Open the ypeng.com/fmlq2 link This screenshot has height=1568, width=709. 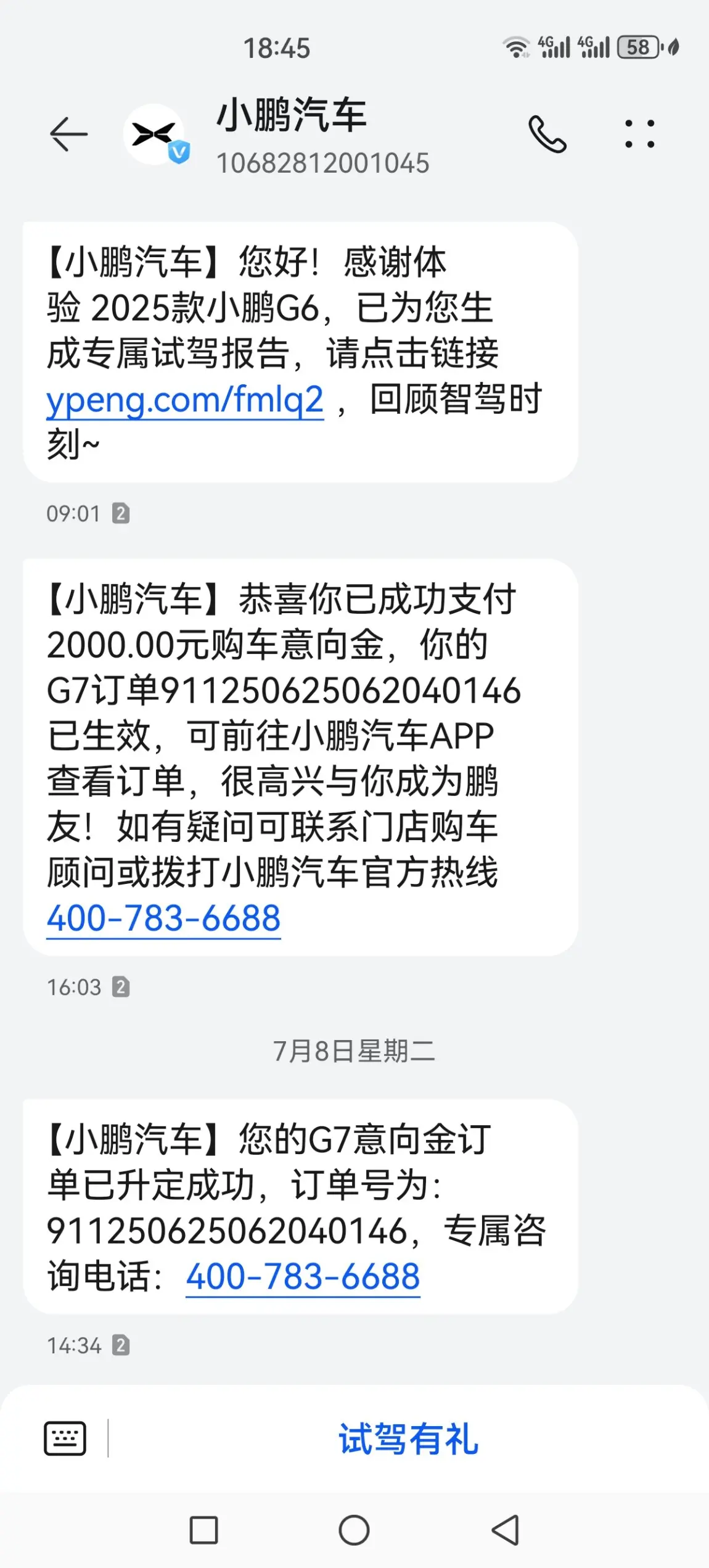185,400
